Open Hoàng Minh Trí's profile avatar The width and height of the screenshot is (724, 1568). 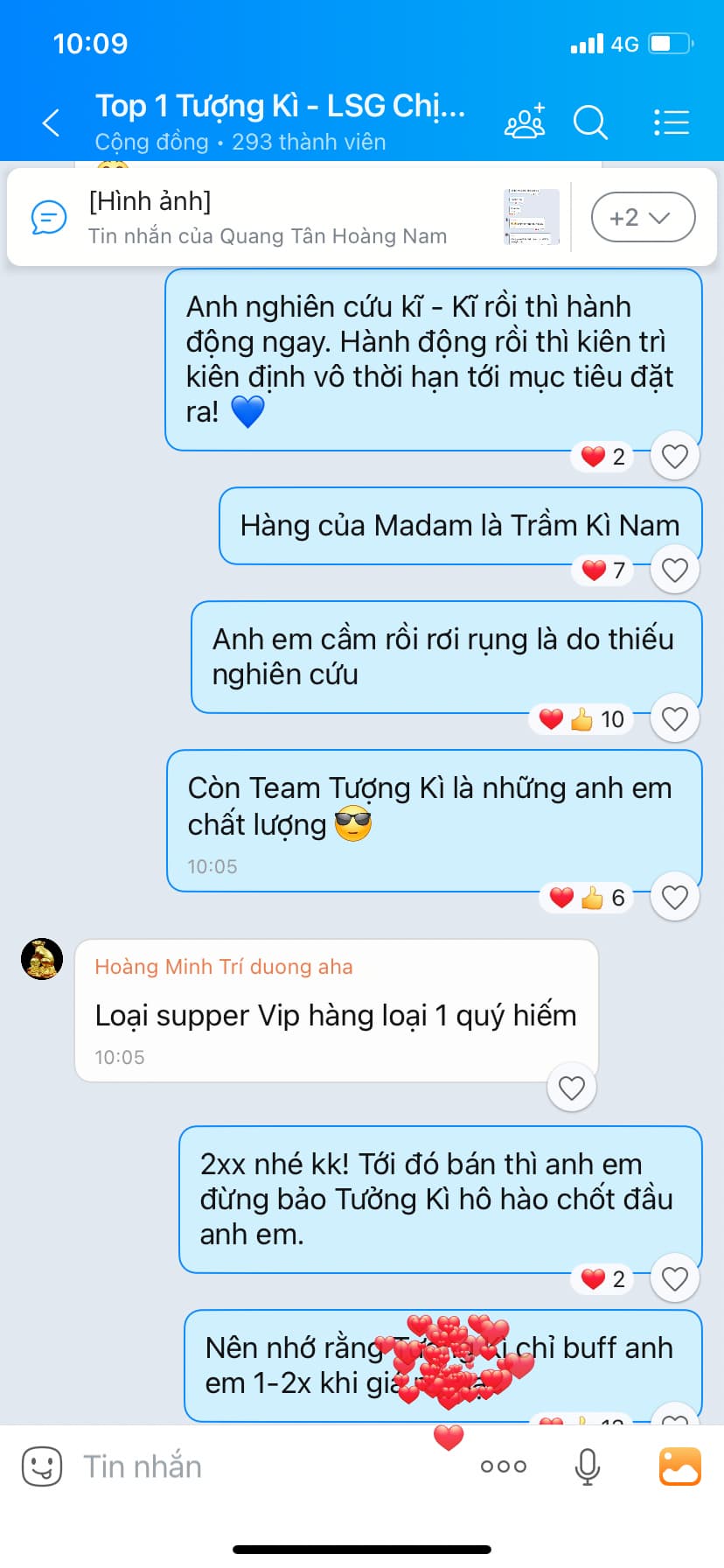click(42, 959)
